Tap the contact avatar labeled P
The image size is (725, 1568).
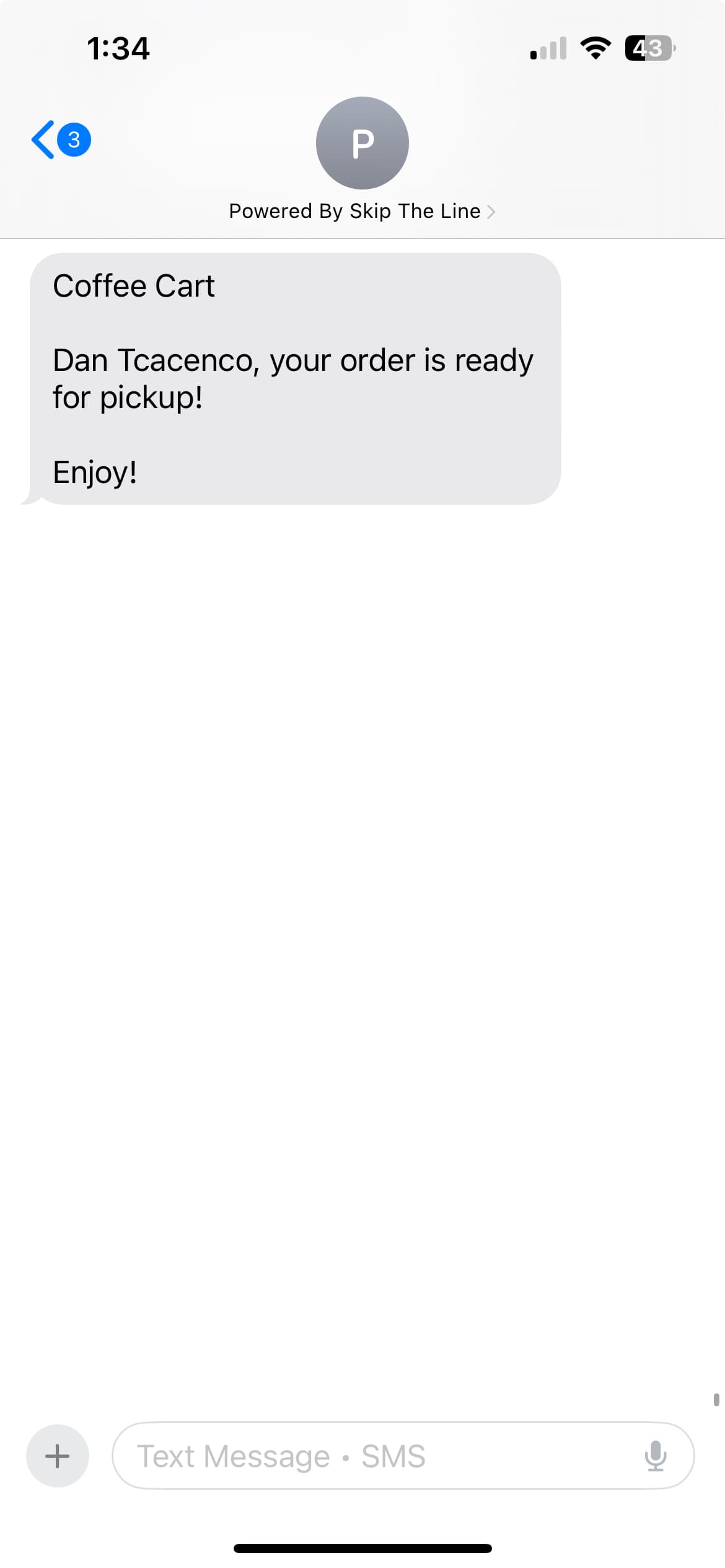tap(362, 142)
